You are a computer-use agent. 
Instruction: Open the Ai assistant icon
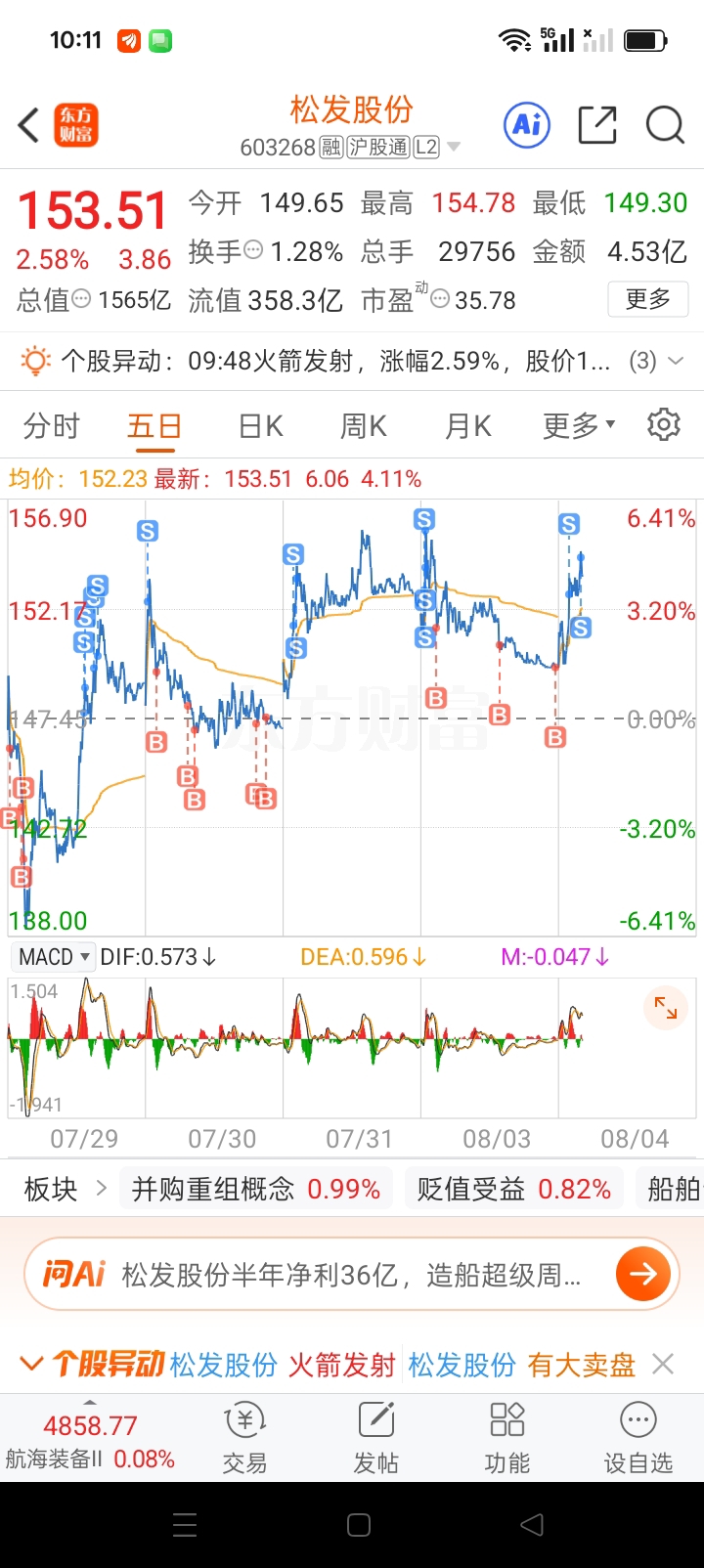pyautogui.click(x=527, y=125)
